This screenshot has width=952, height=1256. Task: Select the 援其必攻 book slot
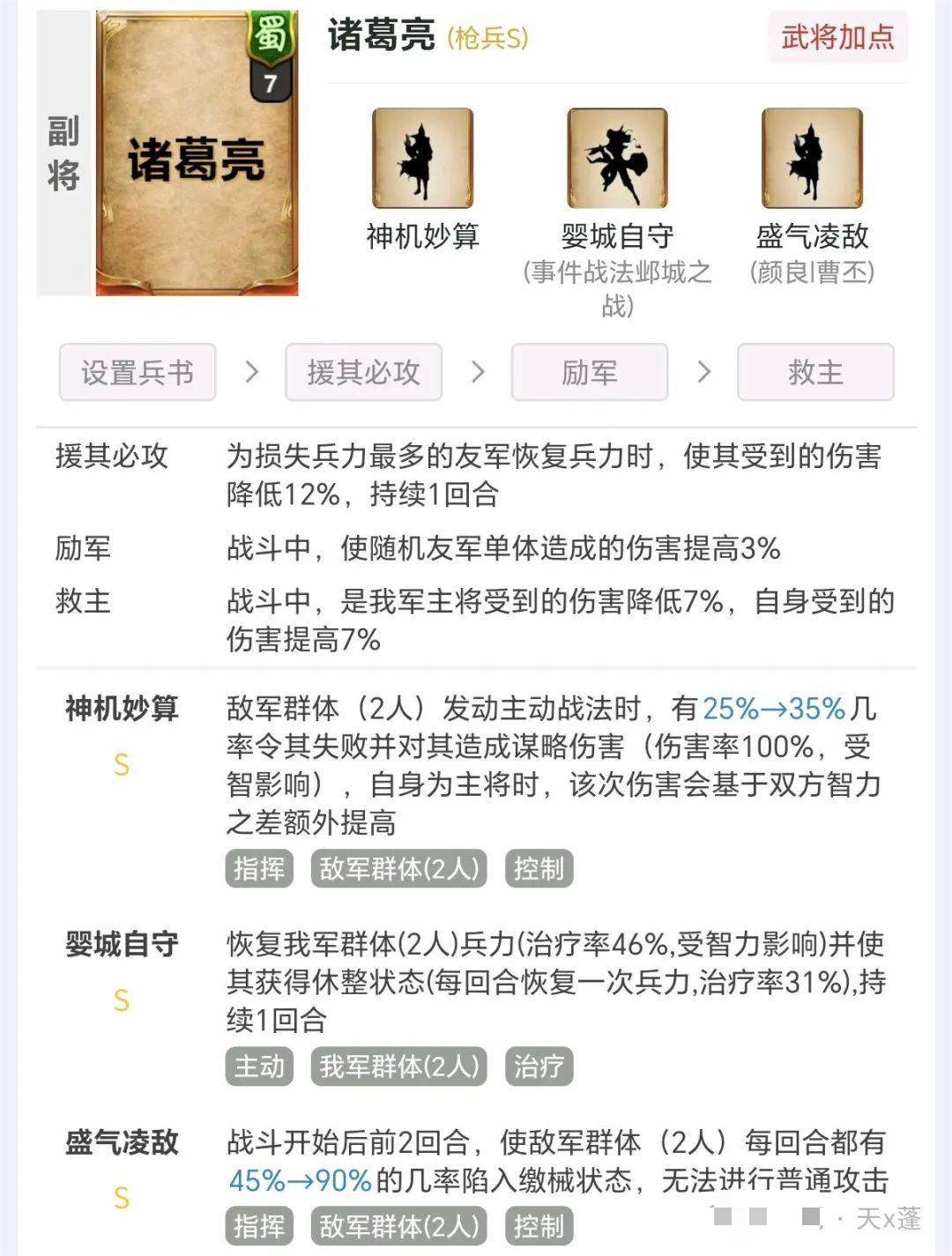[x=363, y=372]
